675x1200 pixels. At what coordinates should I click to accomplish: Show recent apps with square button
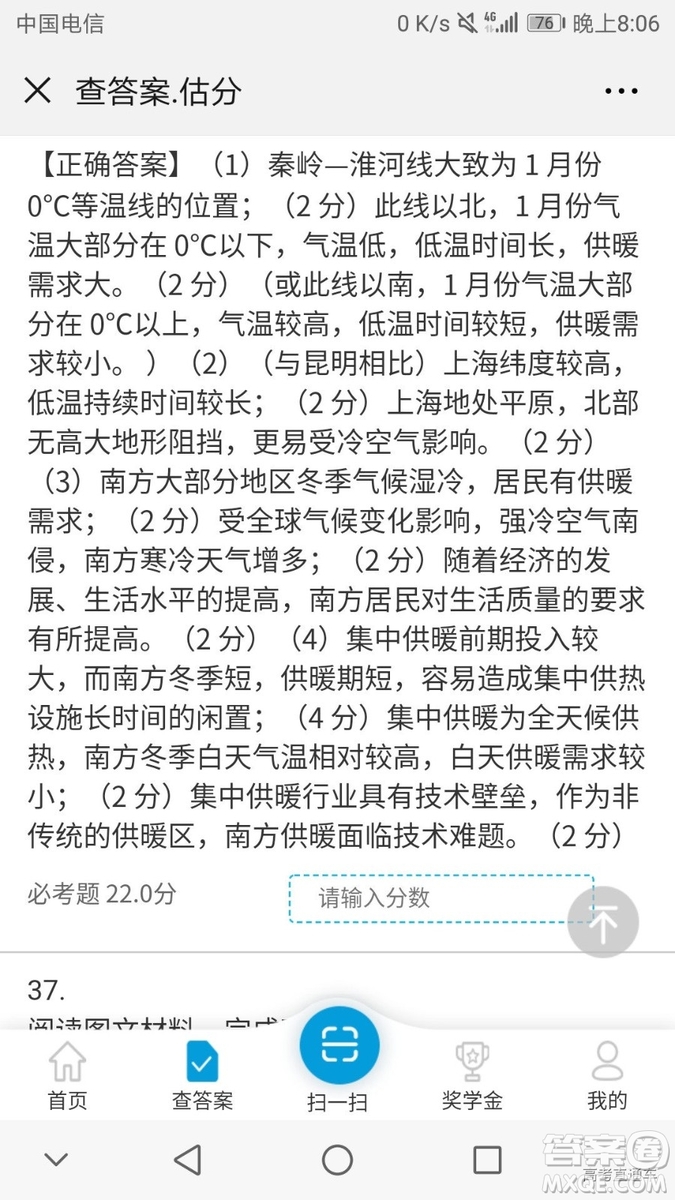pyautogui.click(x=487, y=1160)
